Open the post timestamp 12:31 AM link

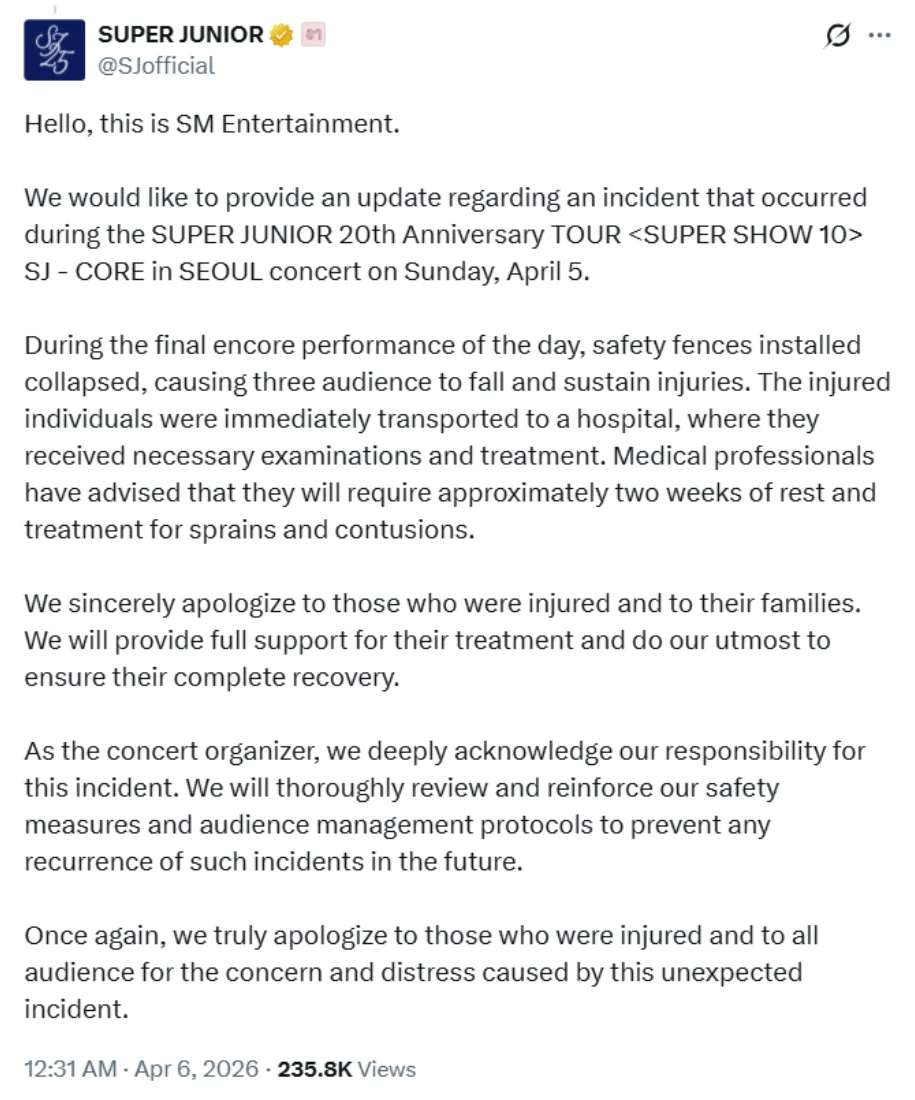tap(70, 1069)
